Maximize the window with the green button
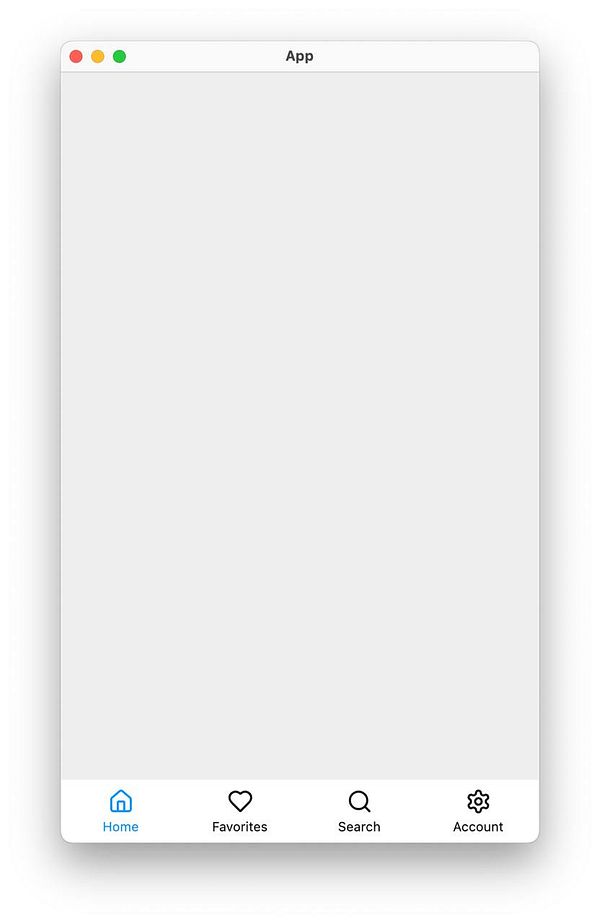This screenshot has width=600, height=923. pos(119,56)
